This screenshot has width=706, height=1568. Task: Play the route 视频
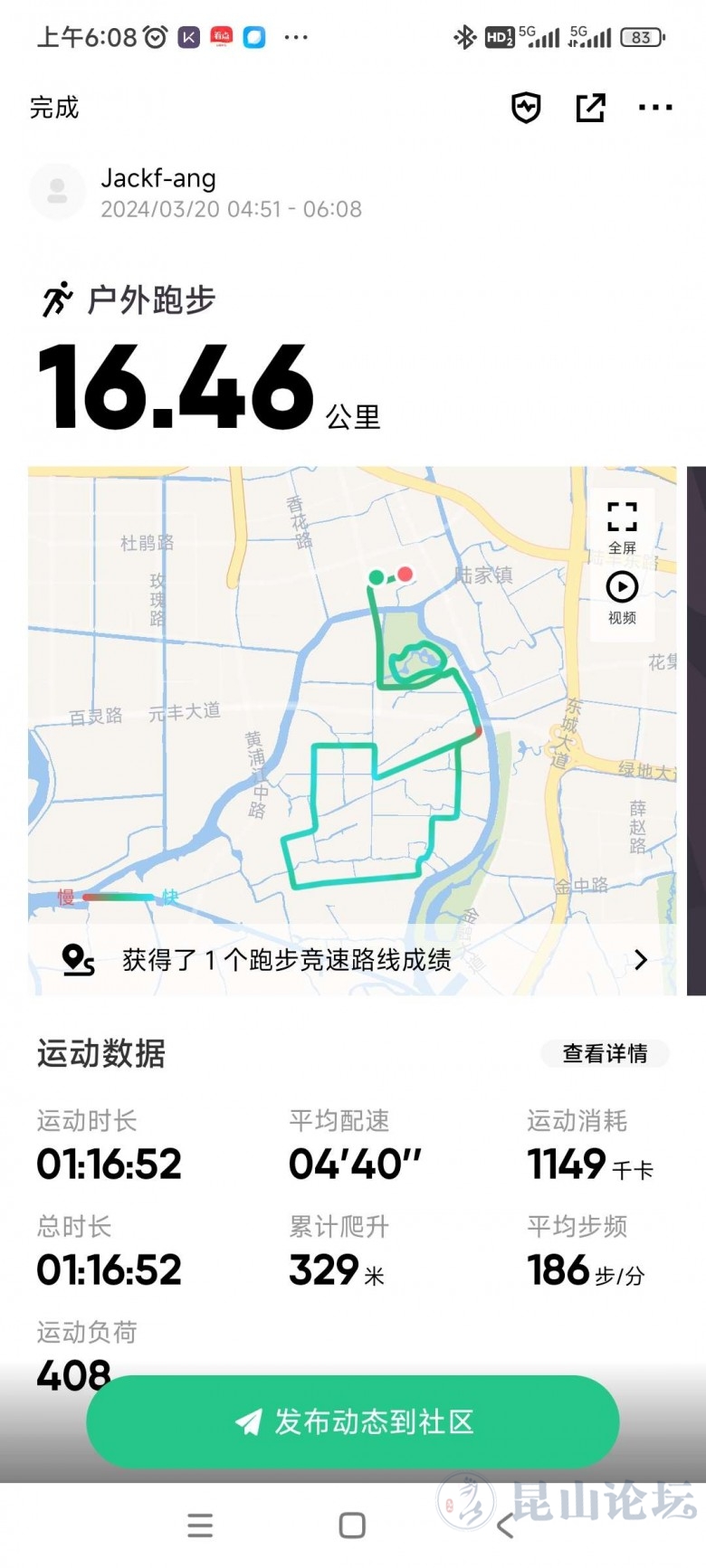point(622,596)
